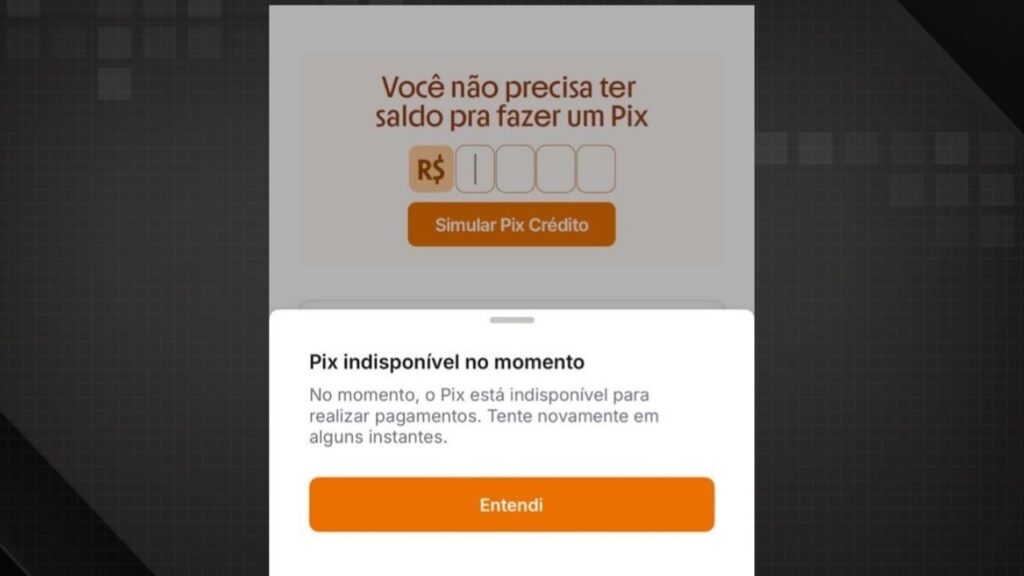
Task: Tap the Entendi button
Action: point(511,505)
